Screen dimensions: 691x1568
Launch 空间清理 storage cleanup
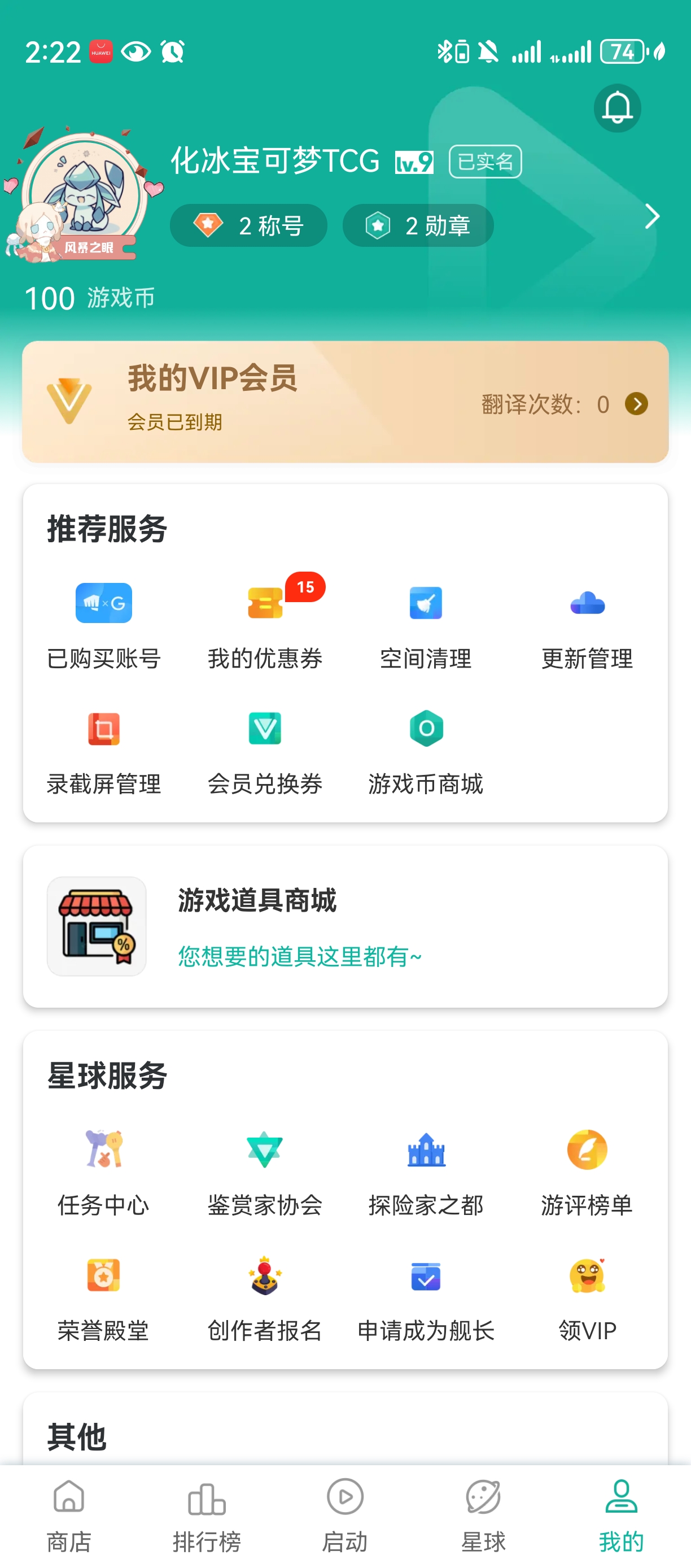click(x=425, y=624)
